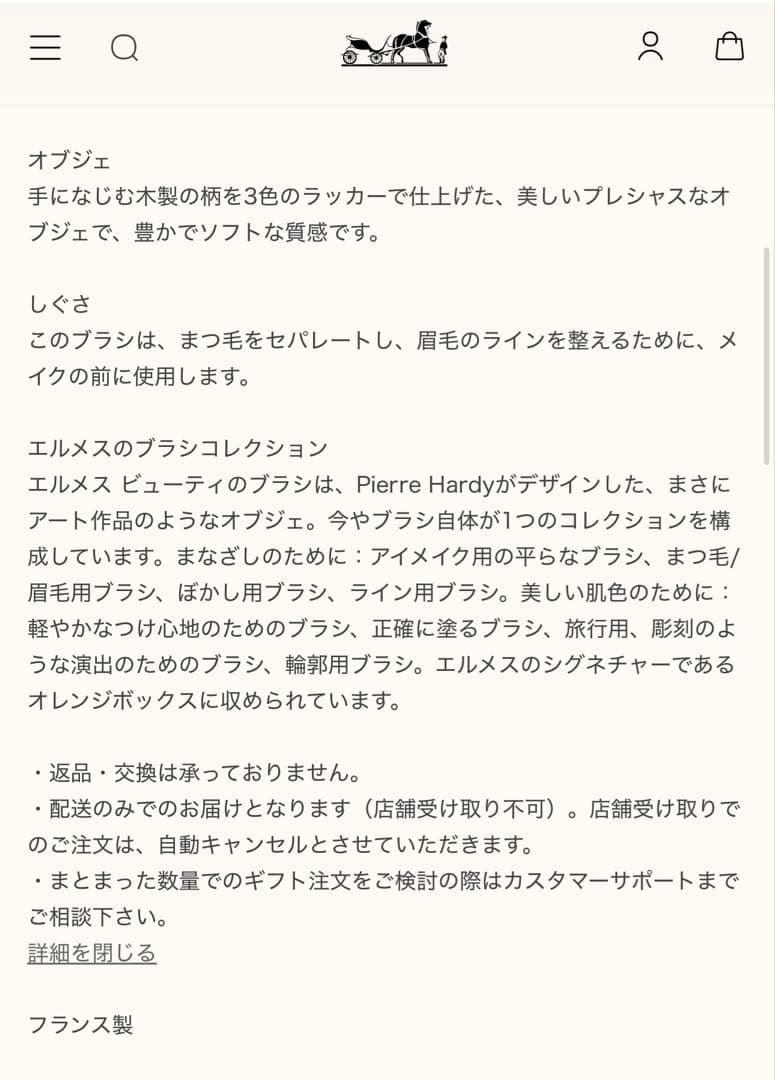This screenshot has width=775, height=1080.
Task: Click 詳細を閉じる to hide product description
Action: pyautogui.click(x=91, y=954)
